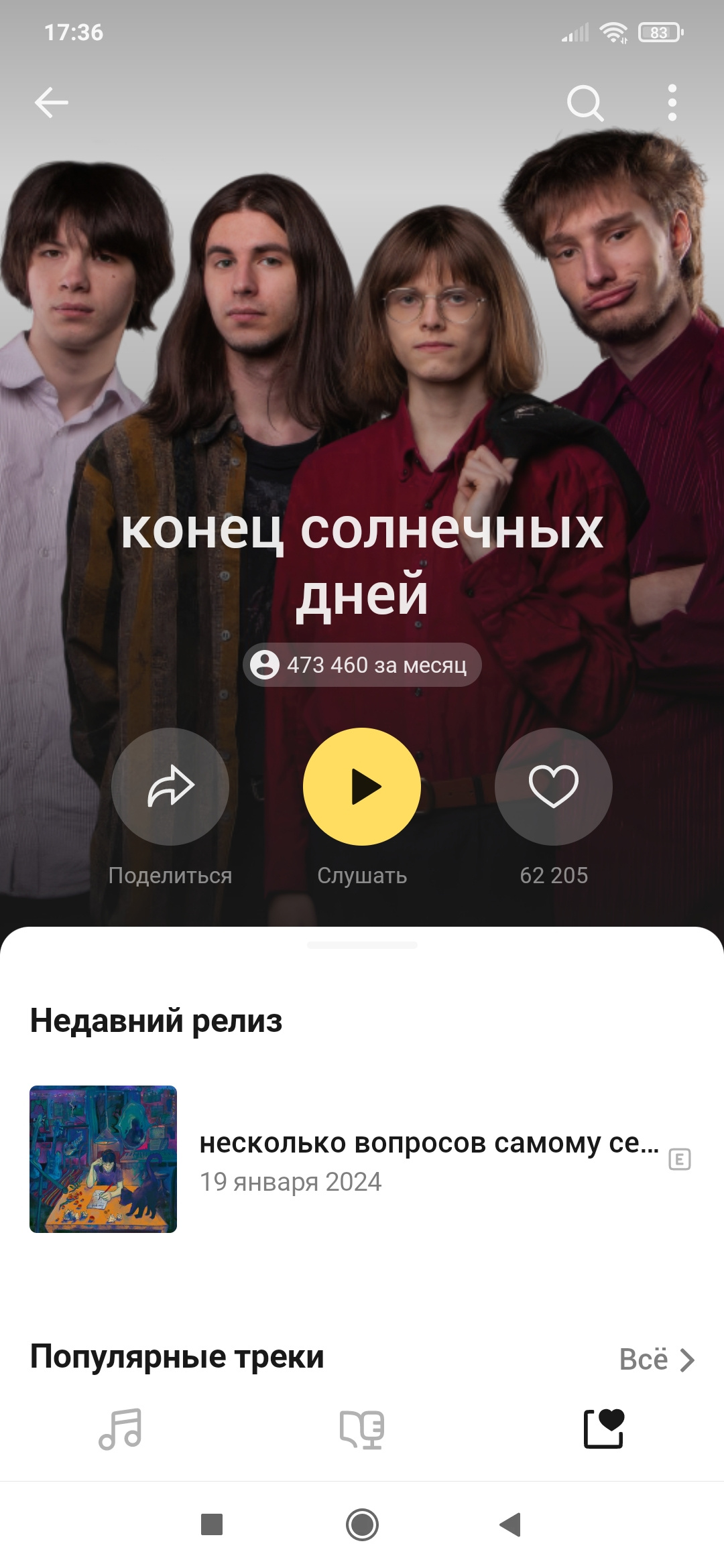This screenshot has width=724, height=1568.
Task: Open recent apps with the square button
Action: click(x=212, y=1524)
